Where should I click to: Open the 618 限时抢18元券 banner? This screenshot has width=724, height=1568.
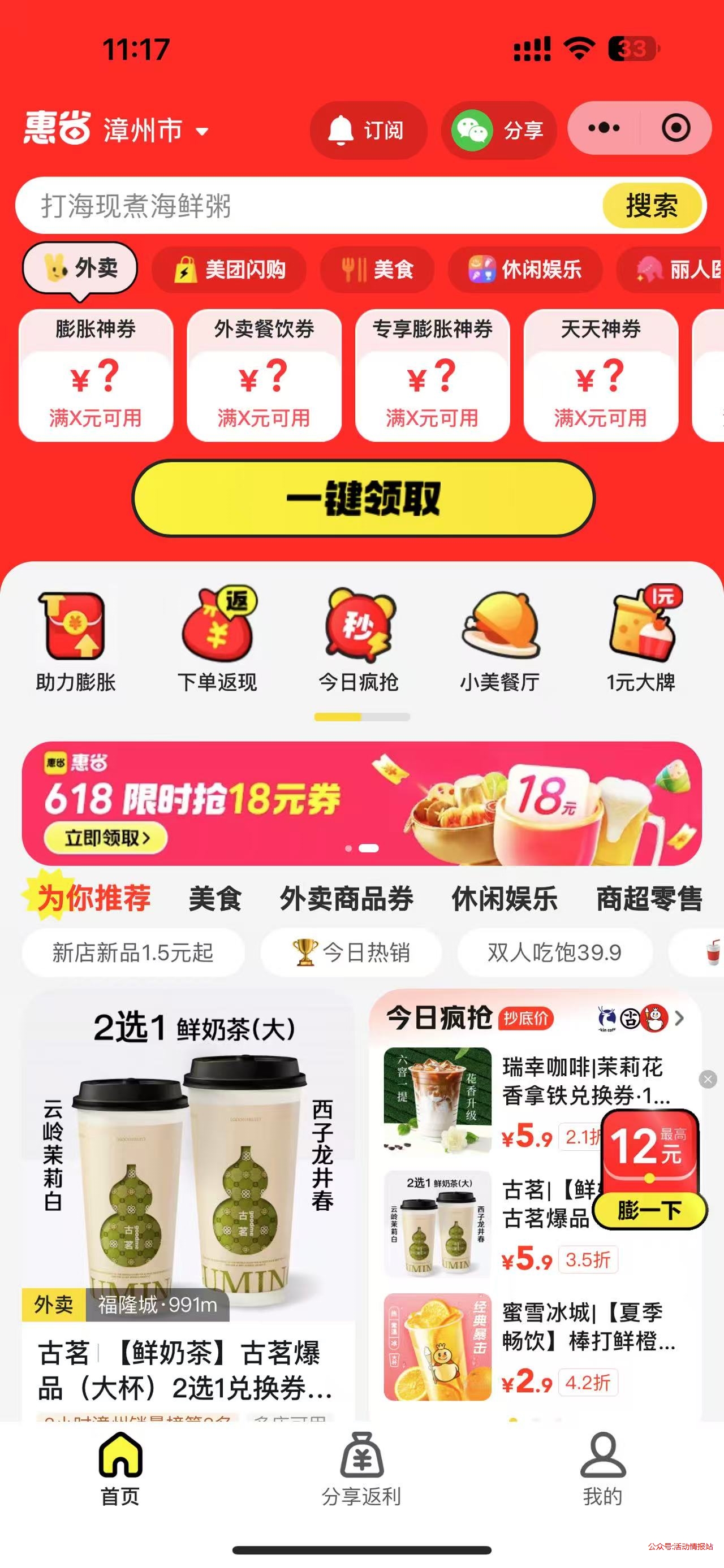click(361, 802)
